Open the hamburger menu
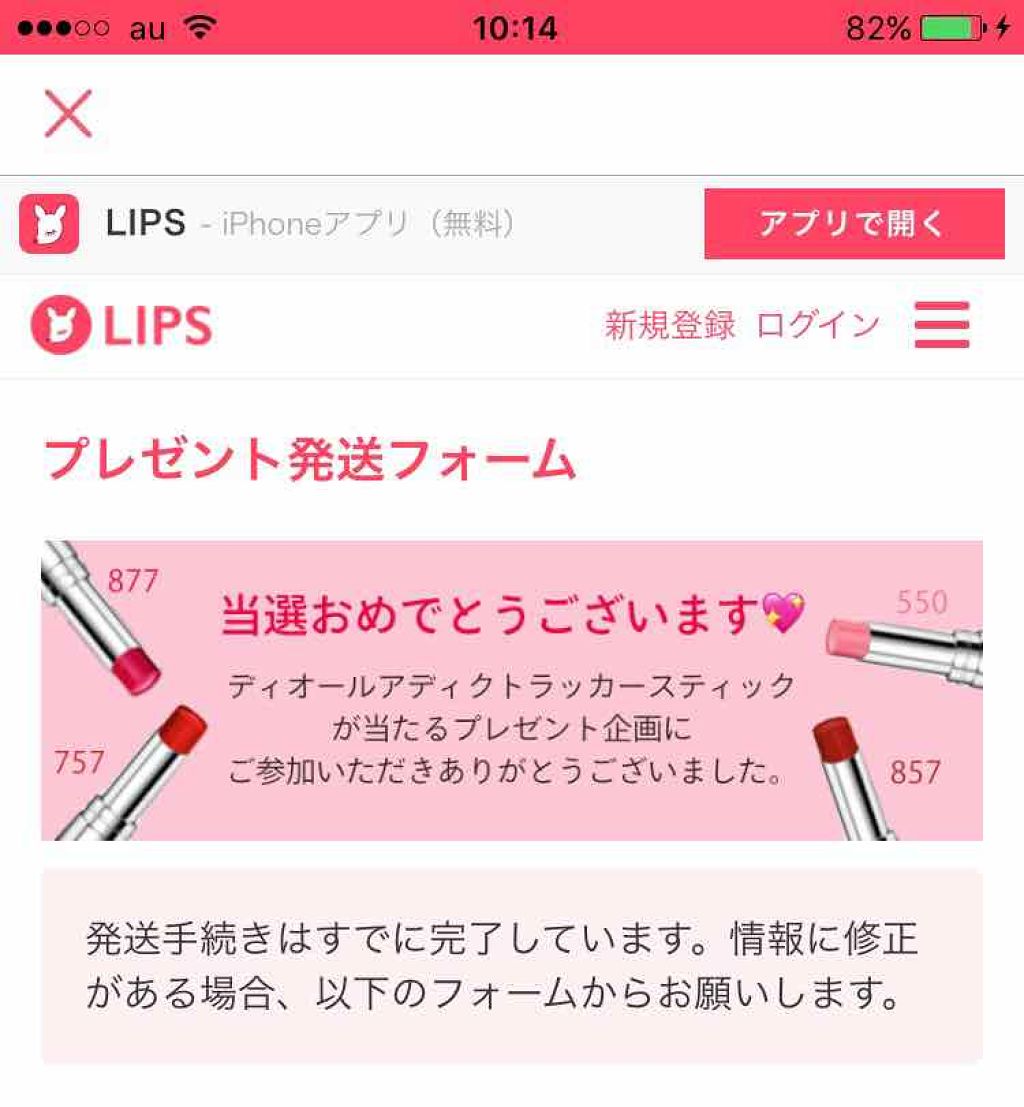 [941, 326]
